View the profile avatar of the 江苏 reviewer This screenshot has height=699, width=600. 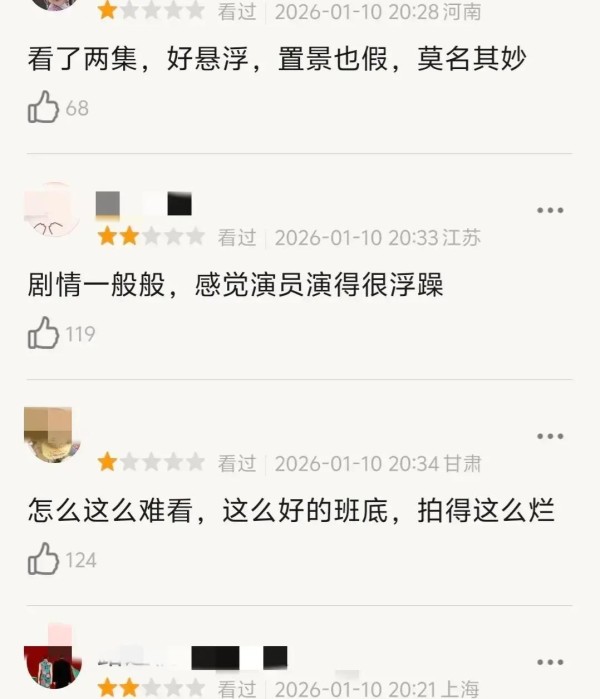51,211
